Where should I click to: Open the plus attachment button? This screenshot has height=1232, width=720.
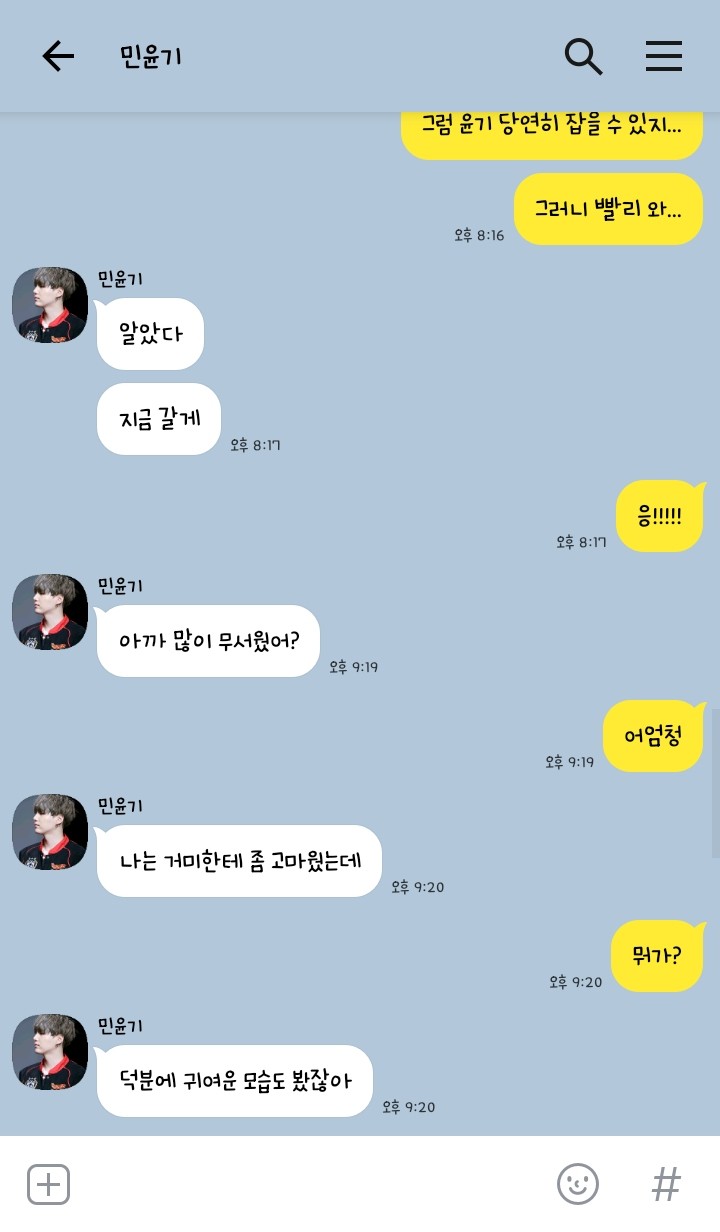click(48, 1184)
